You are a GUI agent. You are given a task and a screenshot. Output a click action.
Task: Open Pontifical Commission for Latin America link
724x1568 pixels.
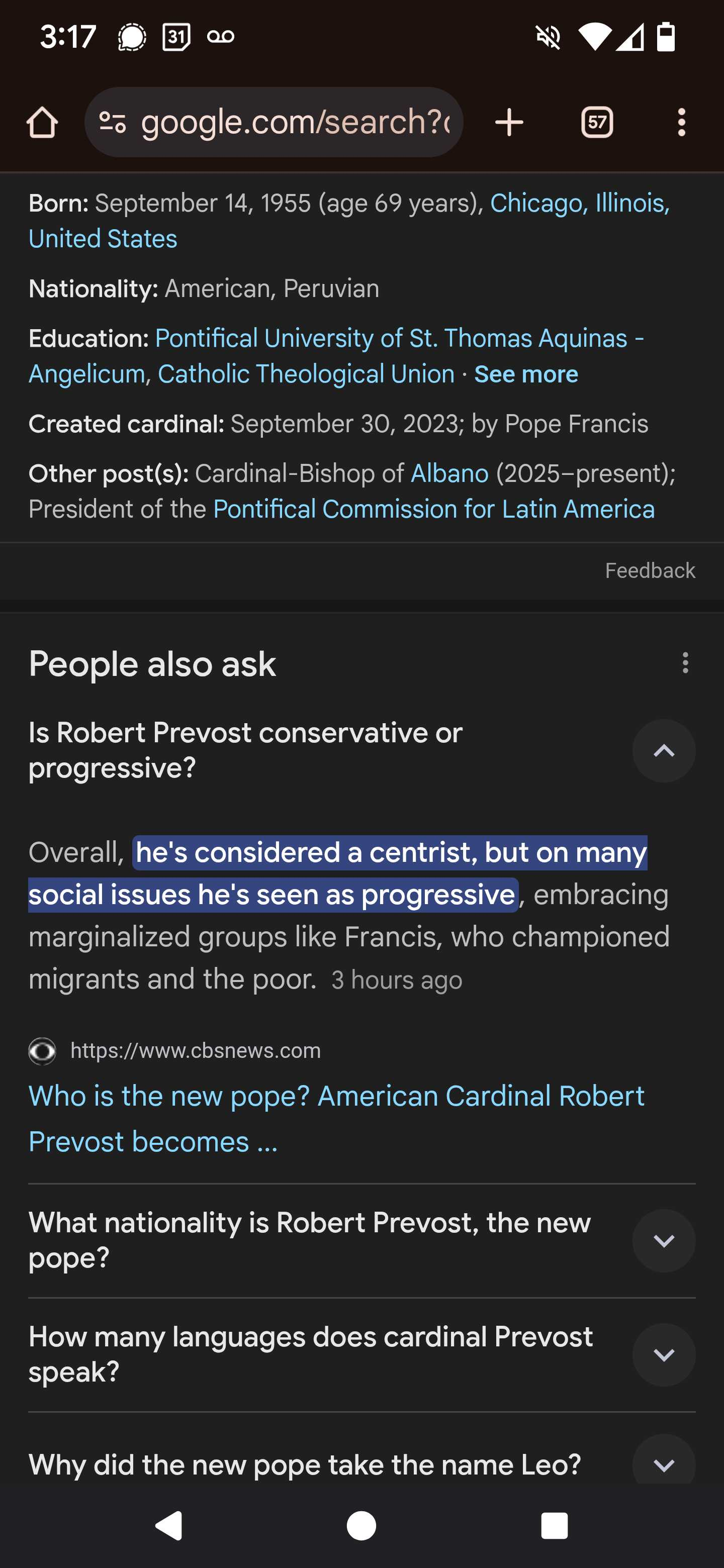click(433, 509)
